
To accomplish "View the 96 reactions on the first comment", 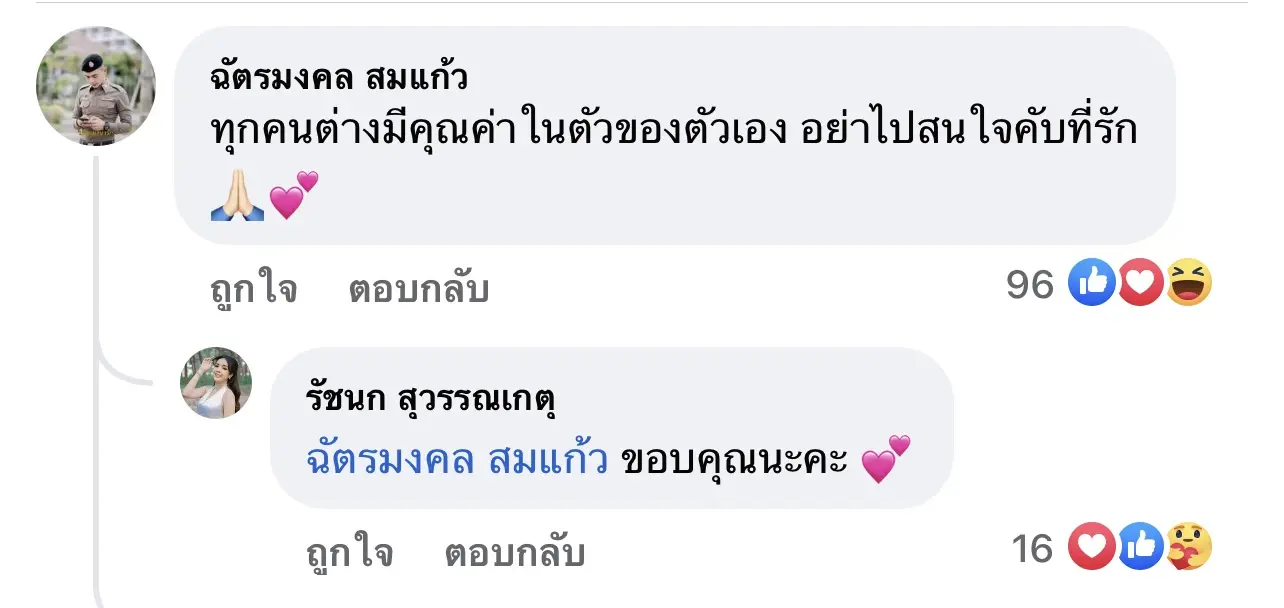I will pos(1110,285).
